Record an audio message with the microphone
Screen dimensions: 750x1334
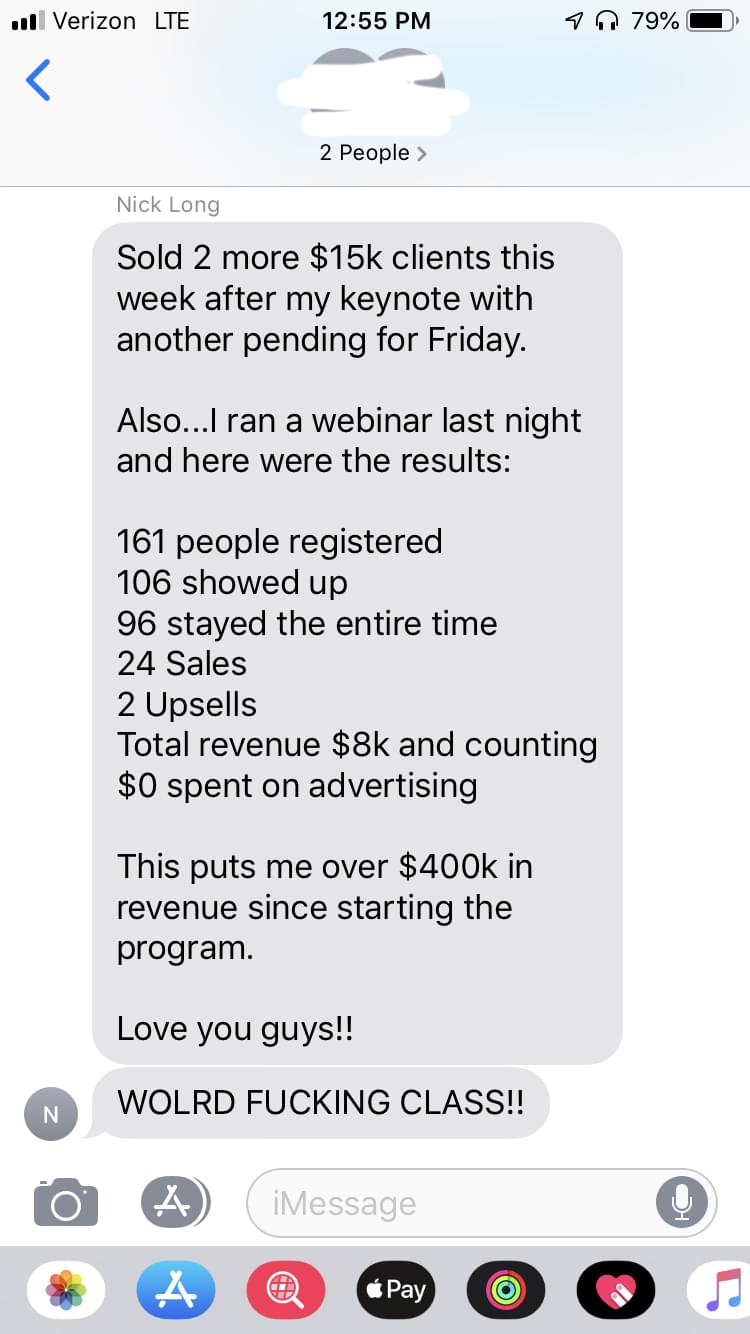682,1203
